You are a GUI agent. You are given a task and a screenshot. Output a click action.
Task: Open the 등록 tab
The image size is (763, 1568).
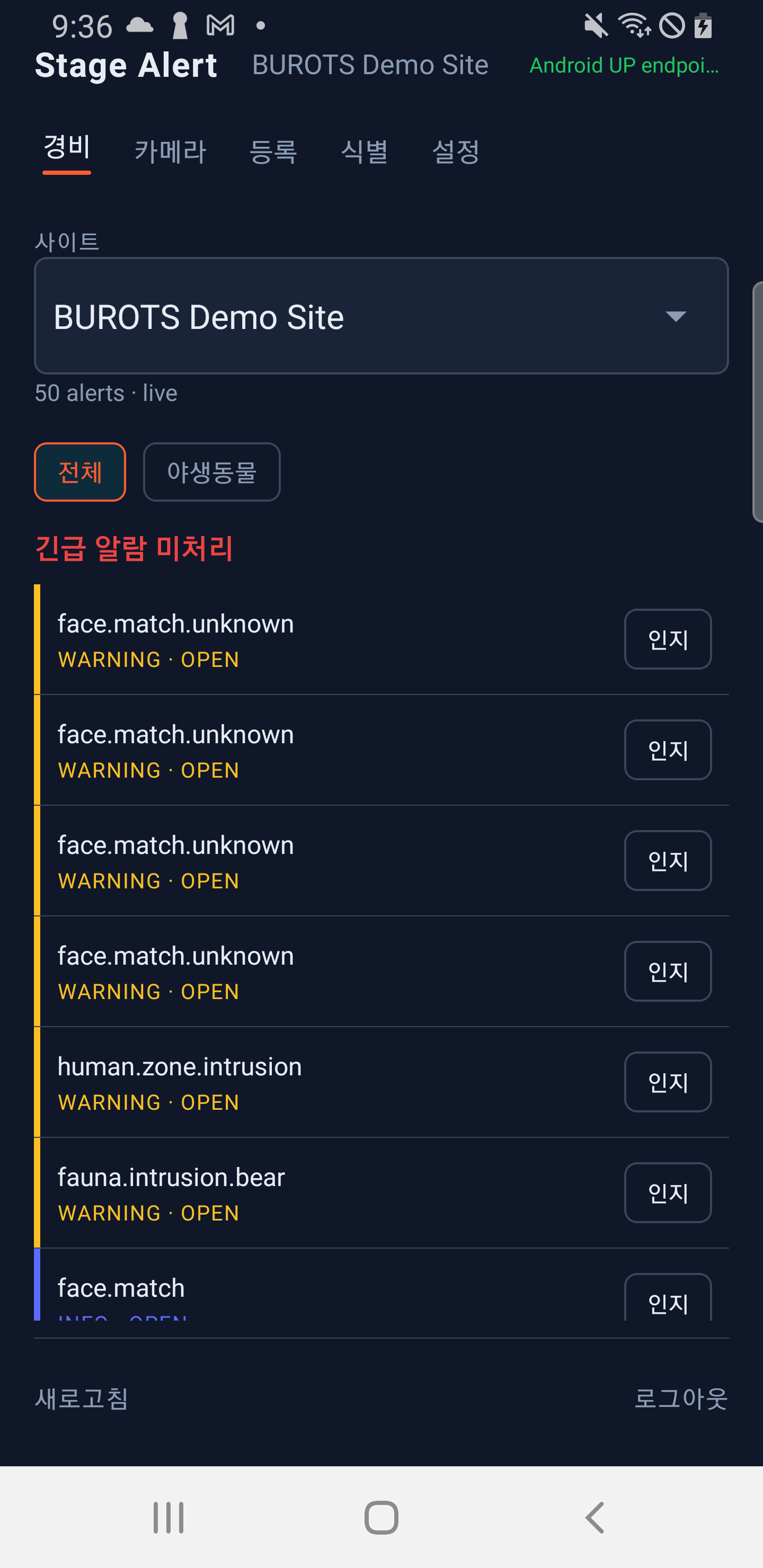[273, 151]
